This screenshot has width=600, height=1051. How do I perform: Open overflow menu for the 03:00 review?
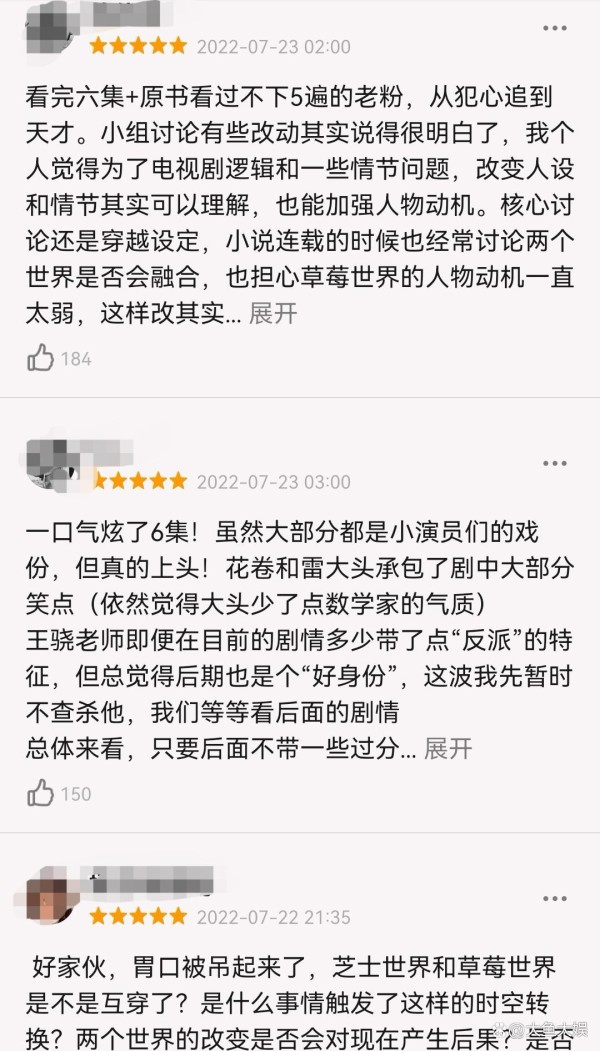(555, 463)
